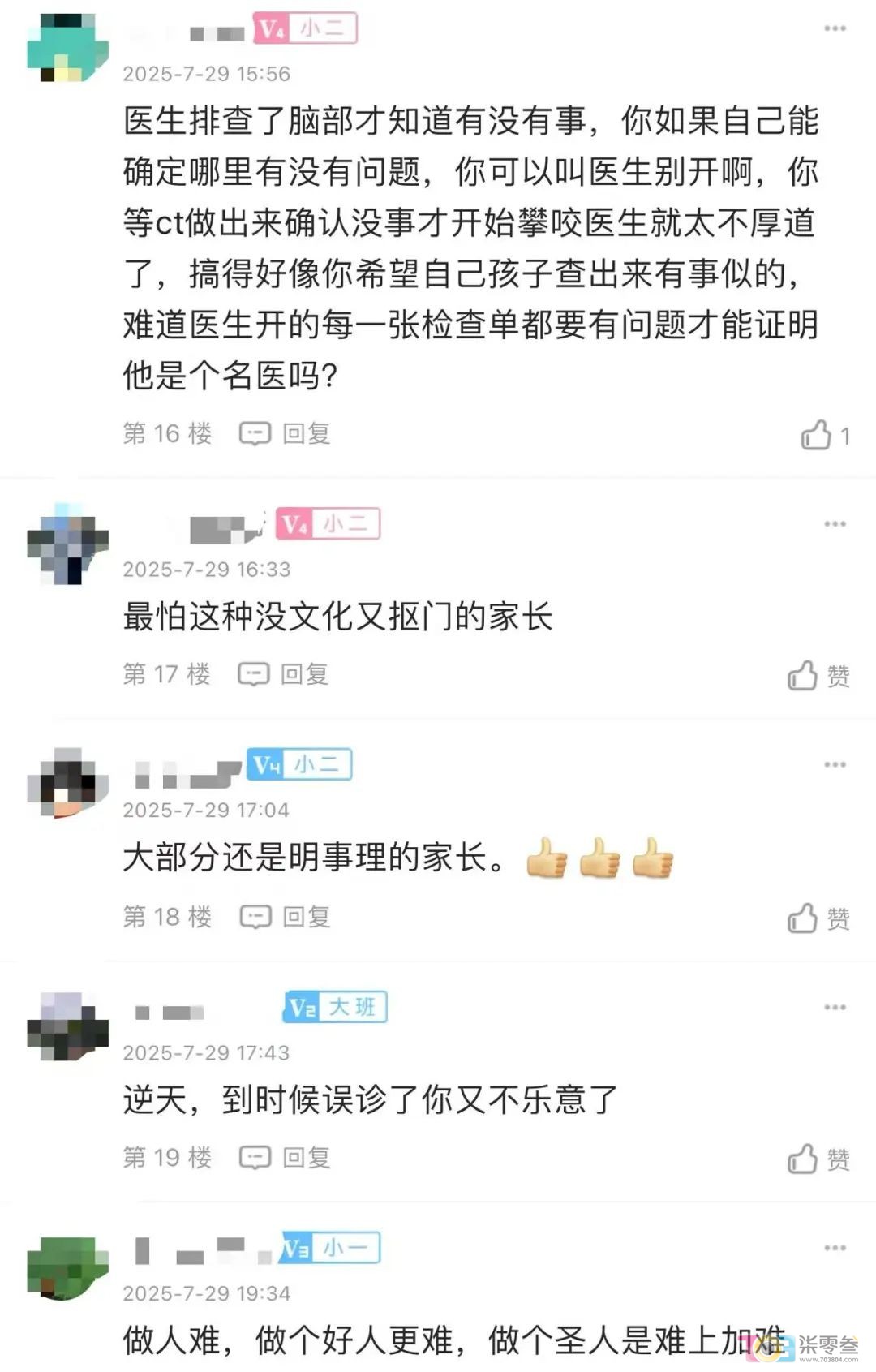Reply to the comment on floor 16
This screenshot has width=876, height=1372.
tap(285, 433)
